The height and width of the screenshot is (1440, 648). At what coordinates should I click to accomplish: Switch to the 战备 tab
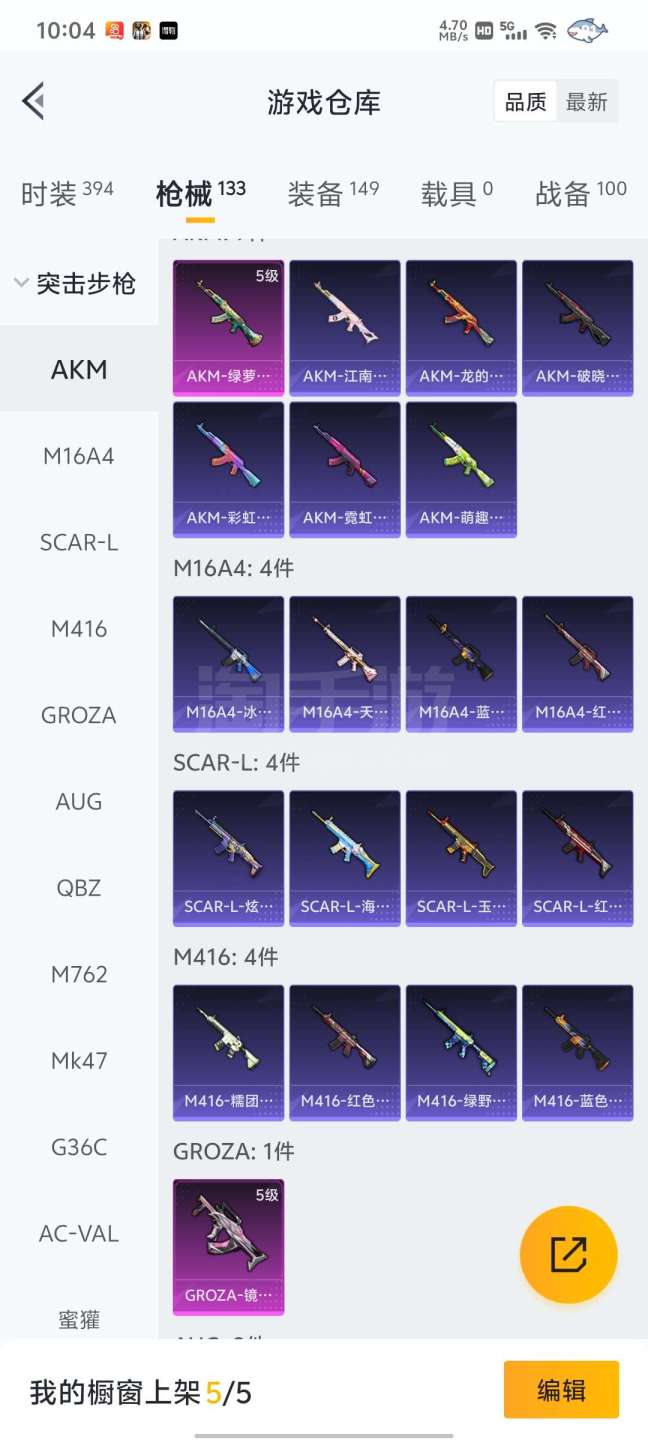coord(581,193)
